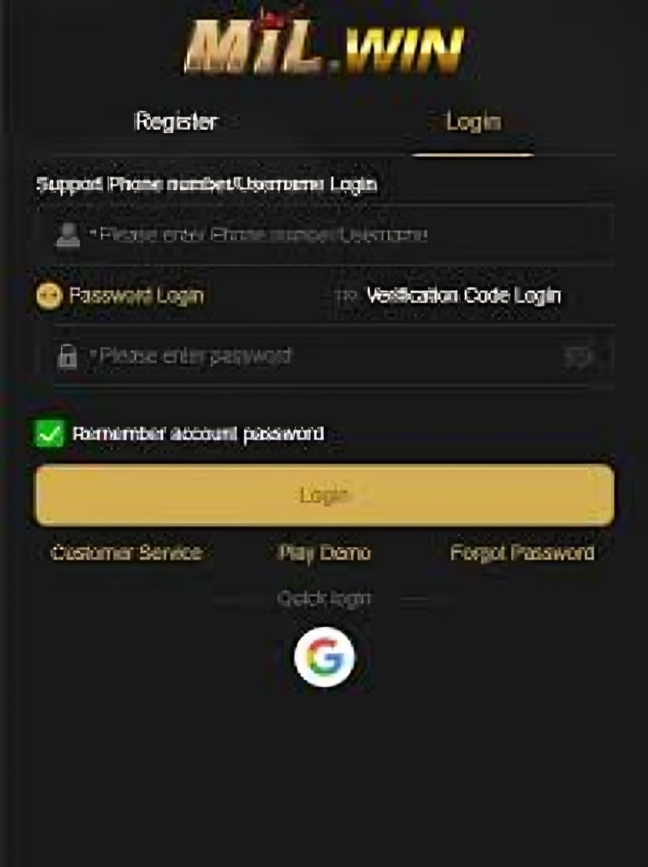
Task: Select the Login tab
Action: (473, 122)
